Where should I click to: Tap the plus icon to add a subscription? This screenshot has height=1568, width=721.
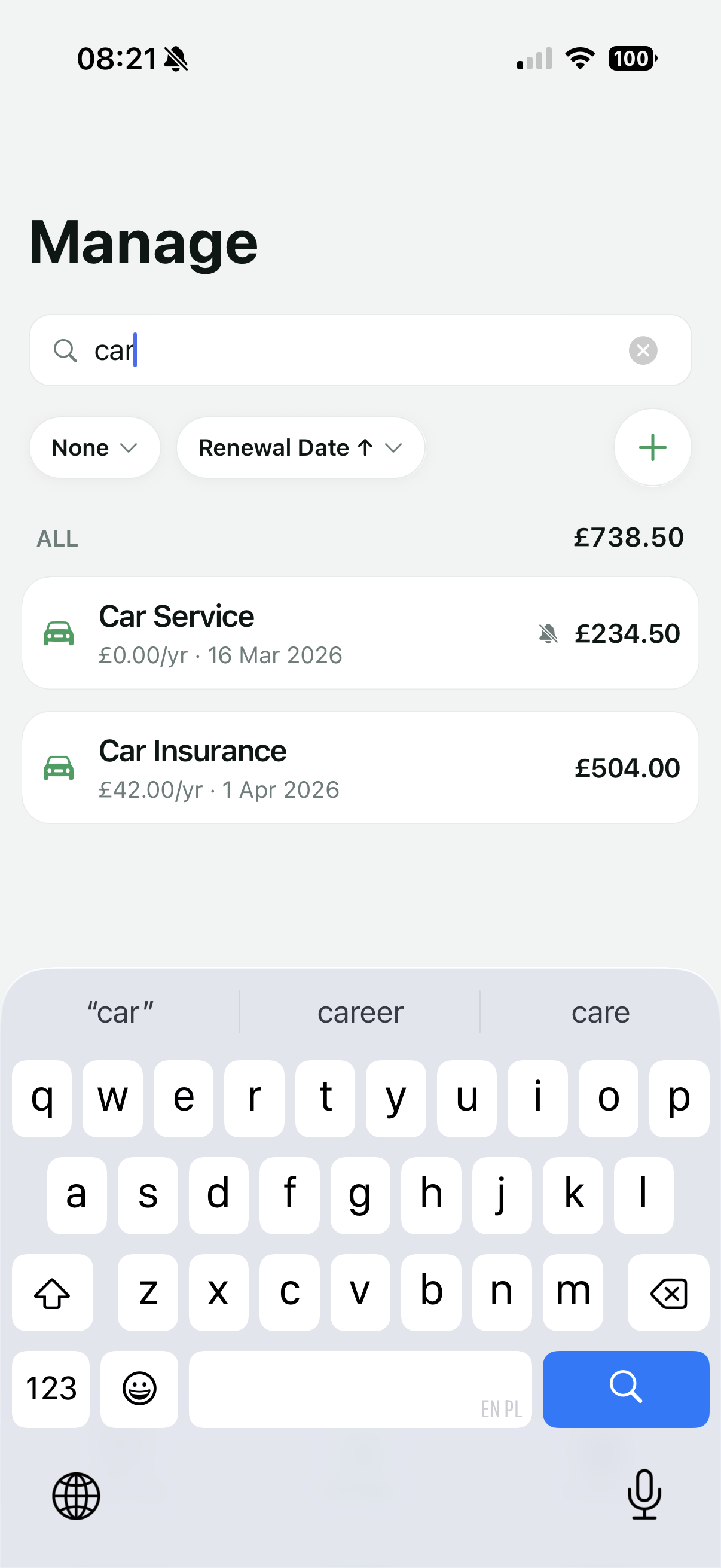click(x=652, y=447)
